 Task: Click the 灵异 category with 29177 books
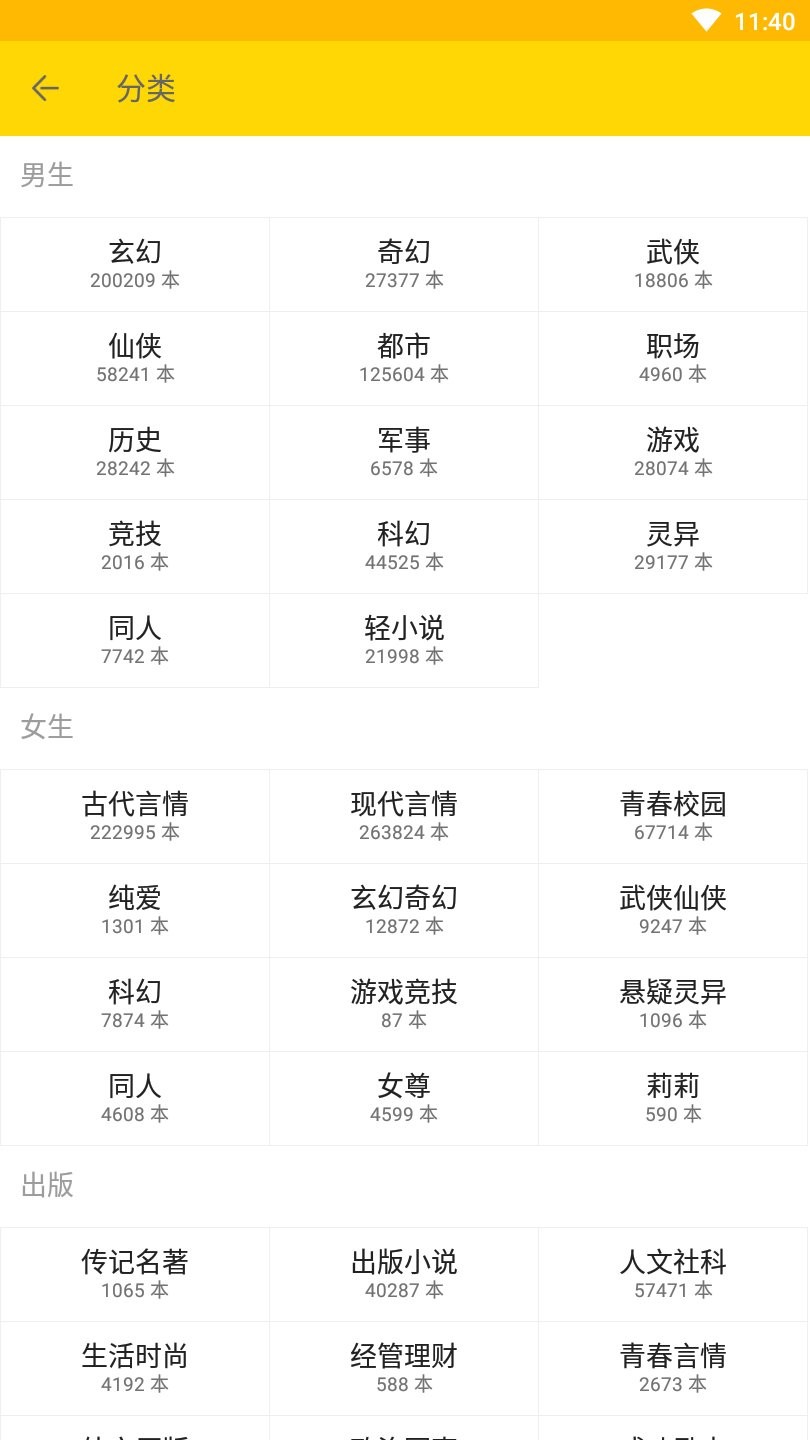(674, 546)
